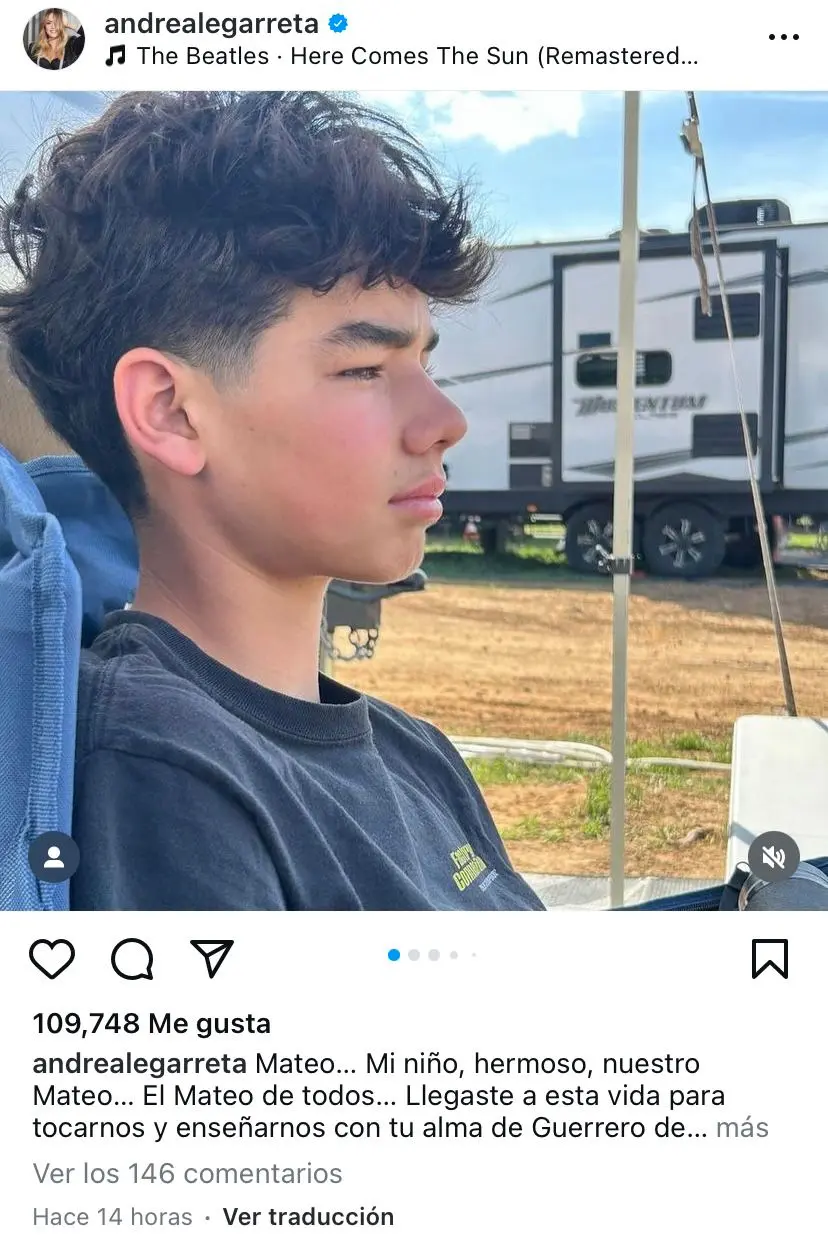
Task: Save the post with bookmark icon
Action: pos(769,959)
